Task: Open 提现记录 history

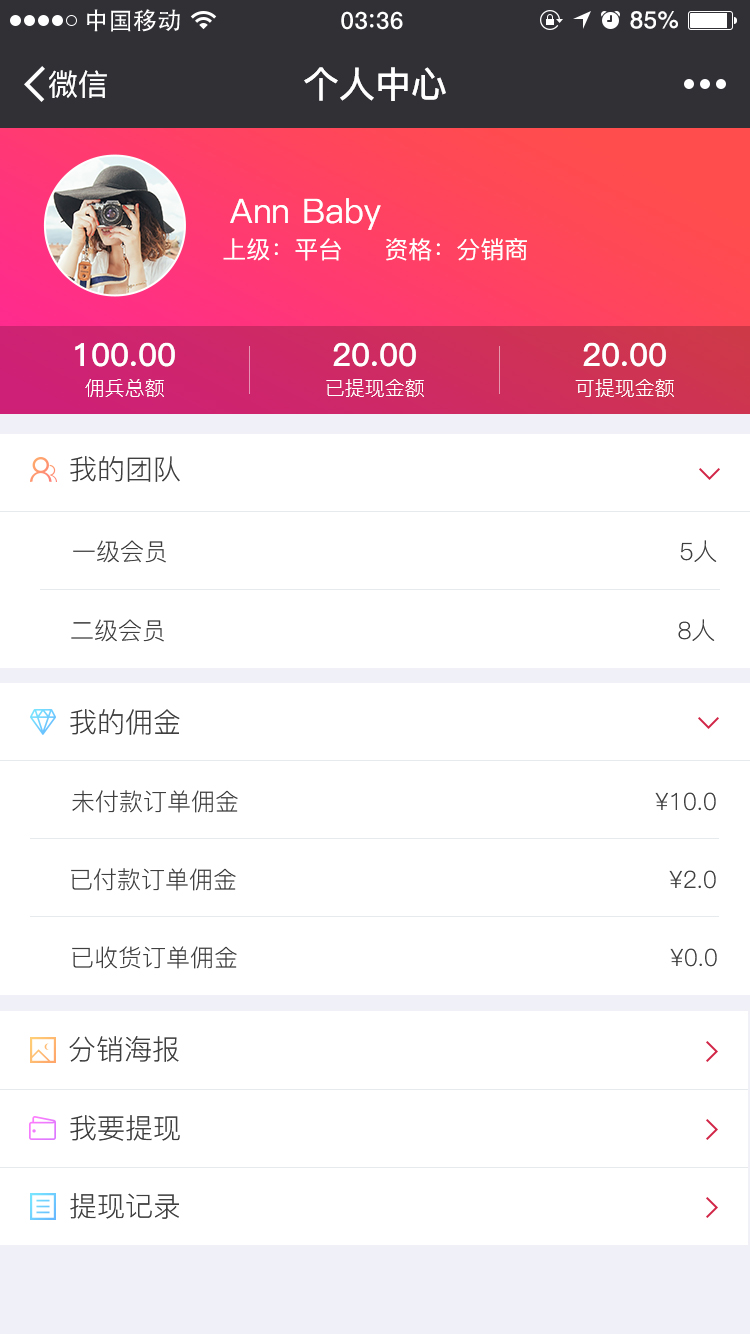Action: 375,1207
